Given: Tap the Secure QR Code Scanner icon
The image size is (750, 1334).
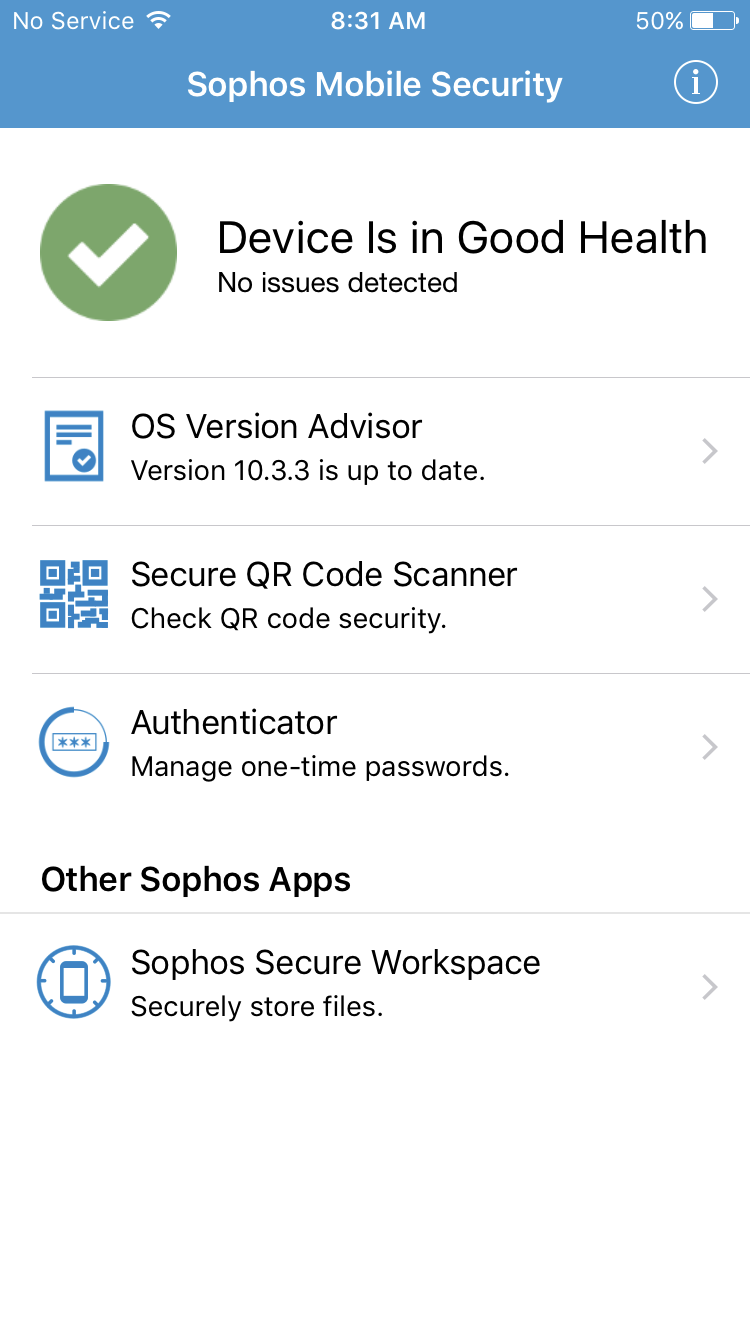Looking at the screenshot, I should click(72, 593).
